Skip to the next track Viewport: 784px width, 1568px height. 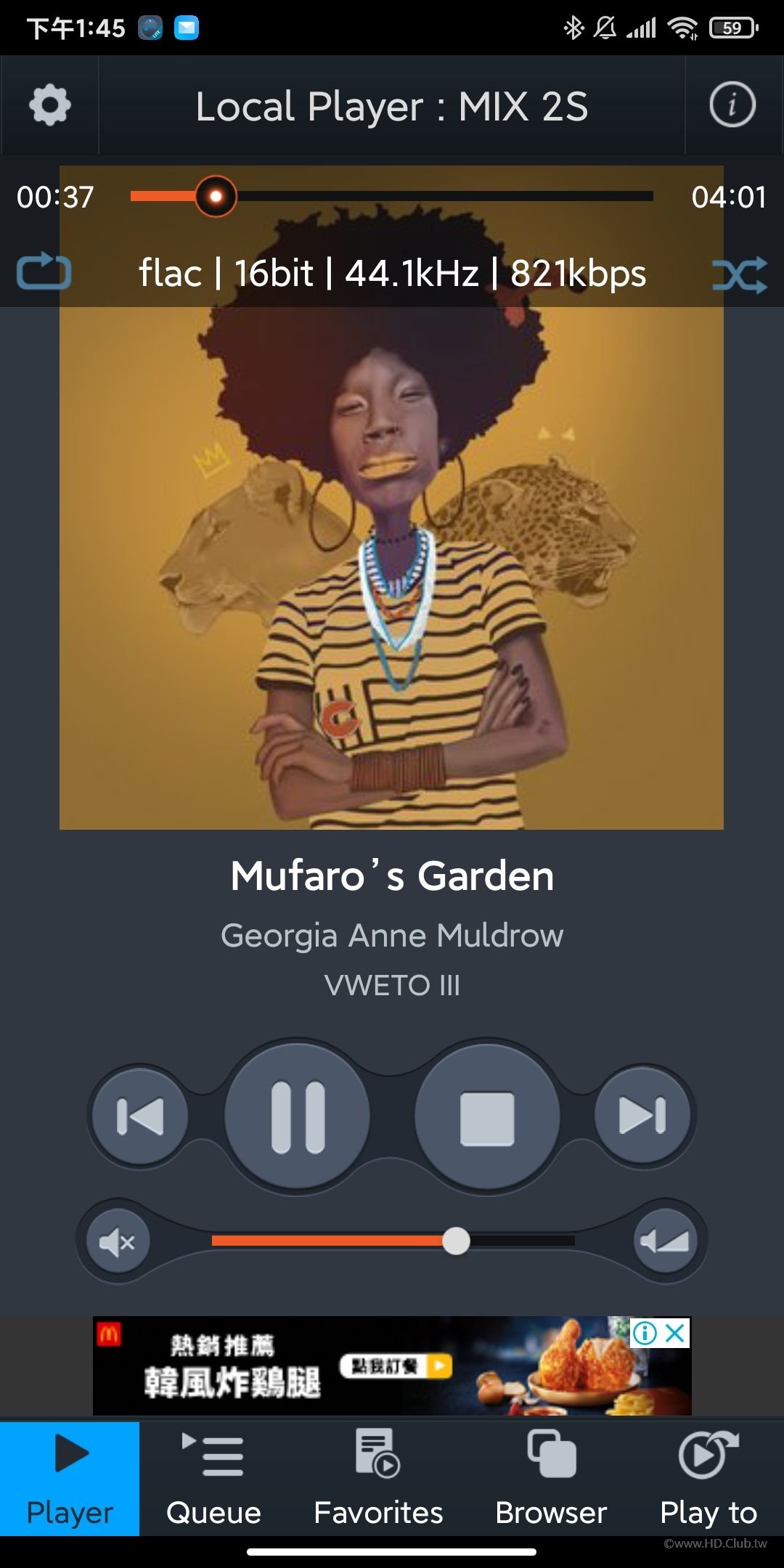coord(642,1116)
